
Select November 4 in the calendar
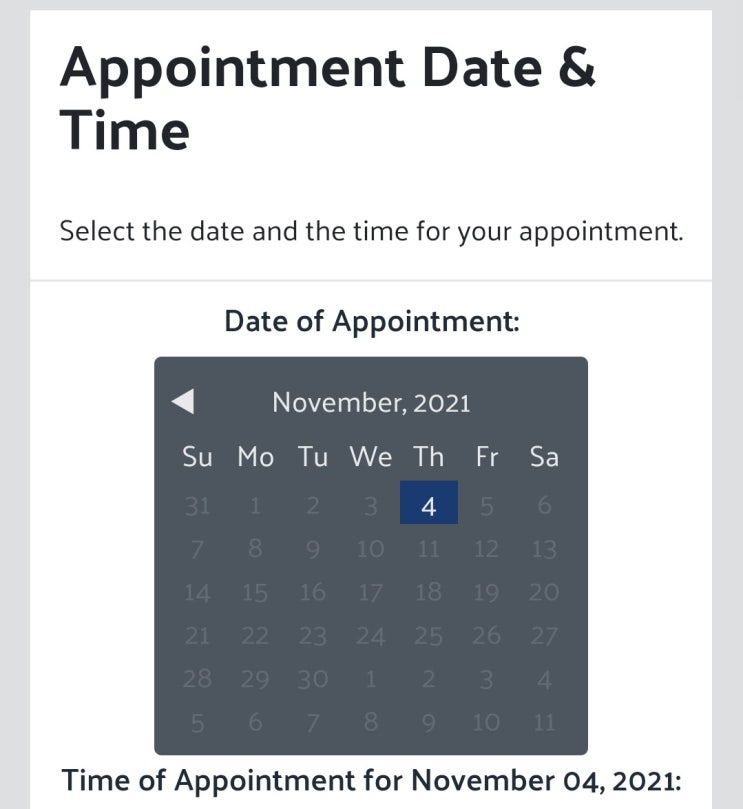click(x=428, y=506)
